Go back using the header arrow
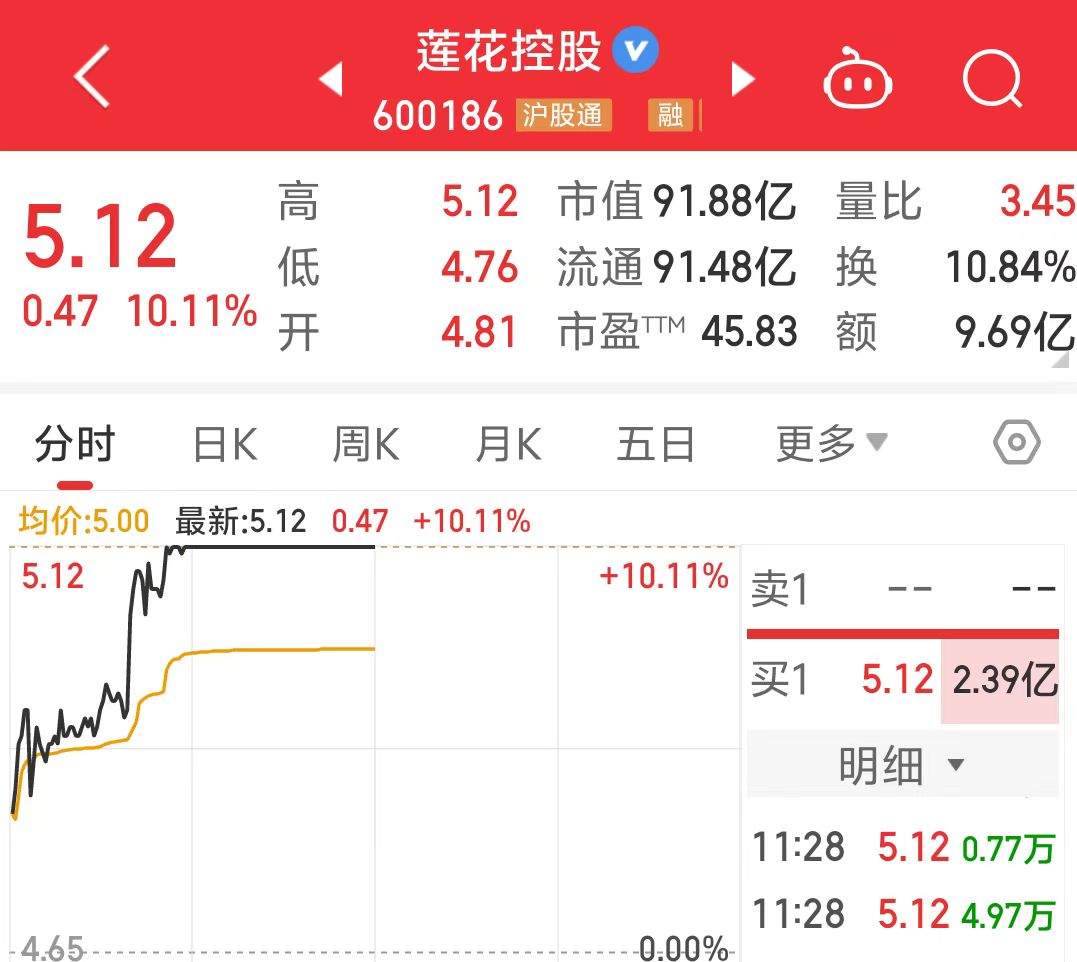The image size is (1077, 962). tap(92, 77)
